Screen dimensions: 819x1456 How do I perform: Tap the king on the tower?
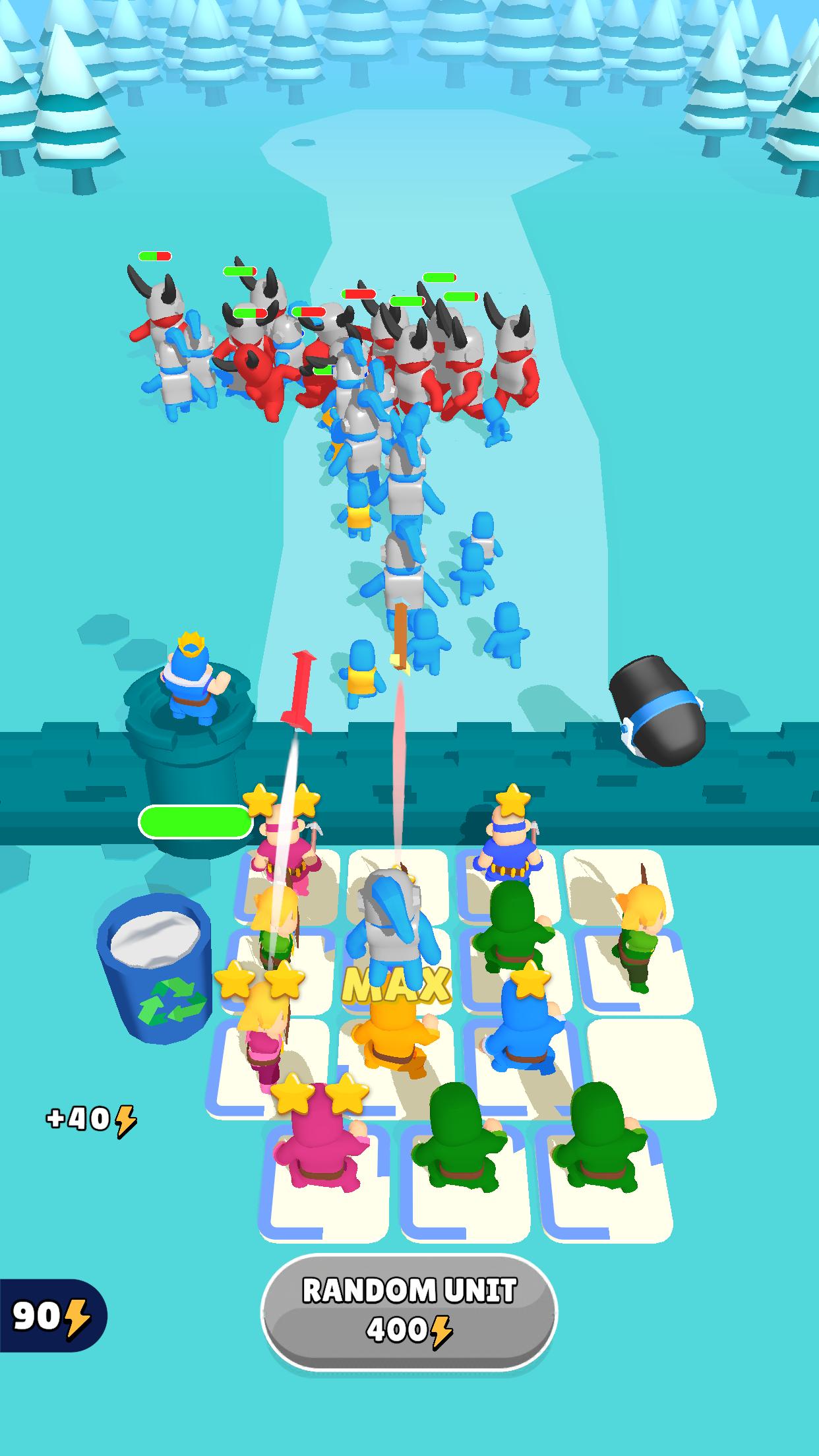tap(191, 681)
